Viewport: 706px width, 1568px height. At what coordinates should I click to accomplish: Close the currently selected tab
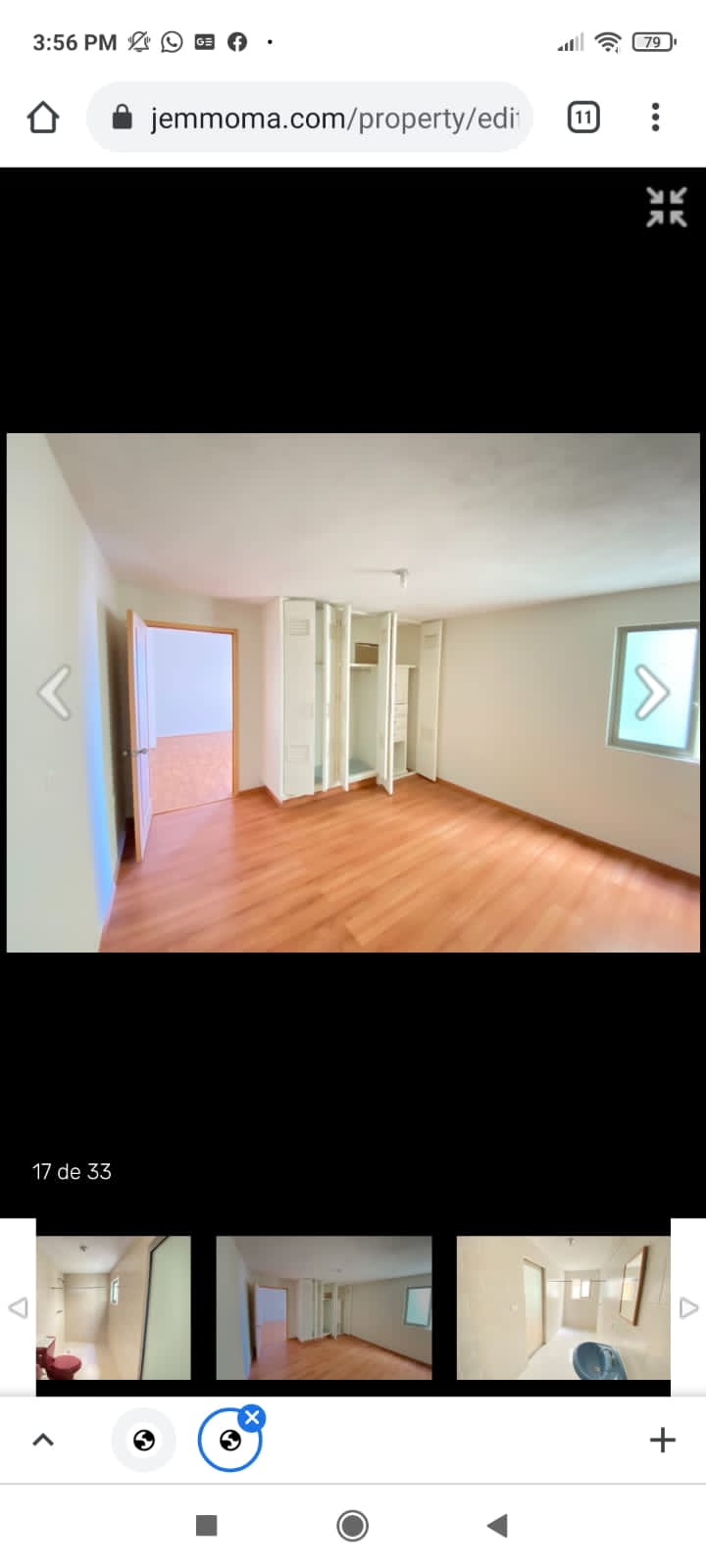tap(253, 1417)
